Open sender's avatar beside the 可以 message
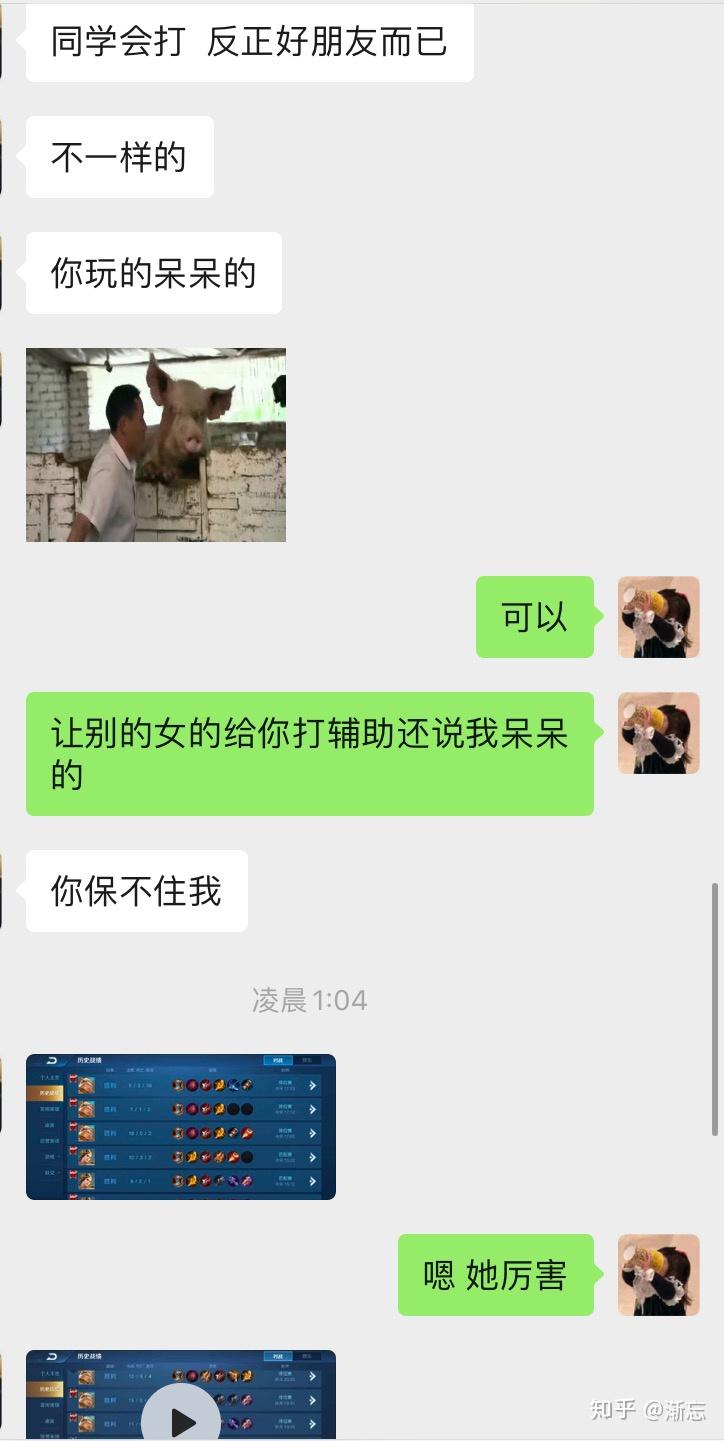This screenshot has width=724, height=1441. 658,617
